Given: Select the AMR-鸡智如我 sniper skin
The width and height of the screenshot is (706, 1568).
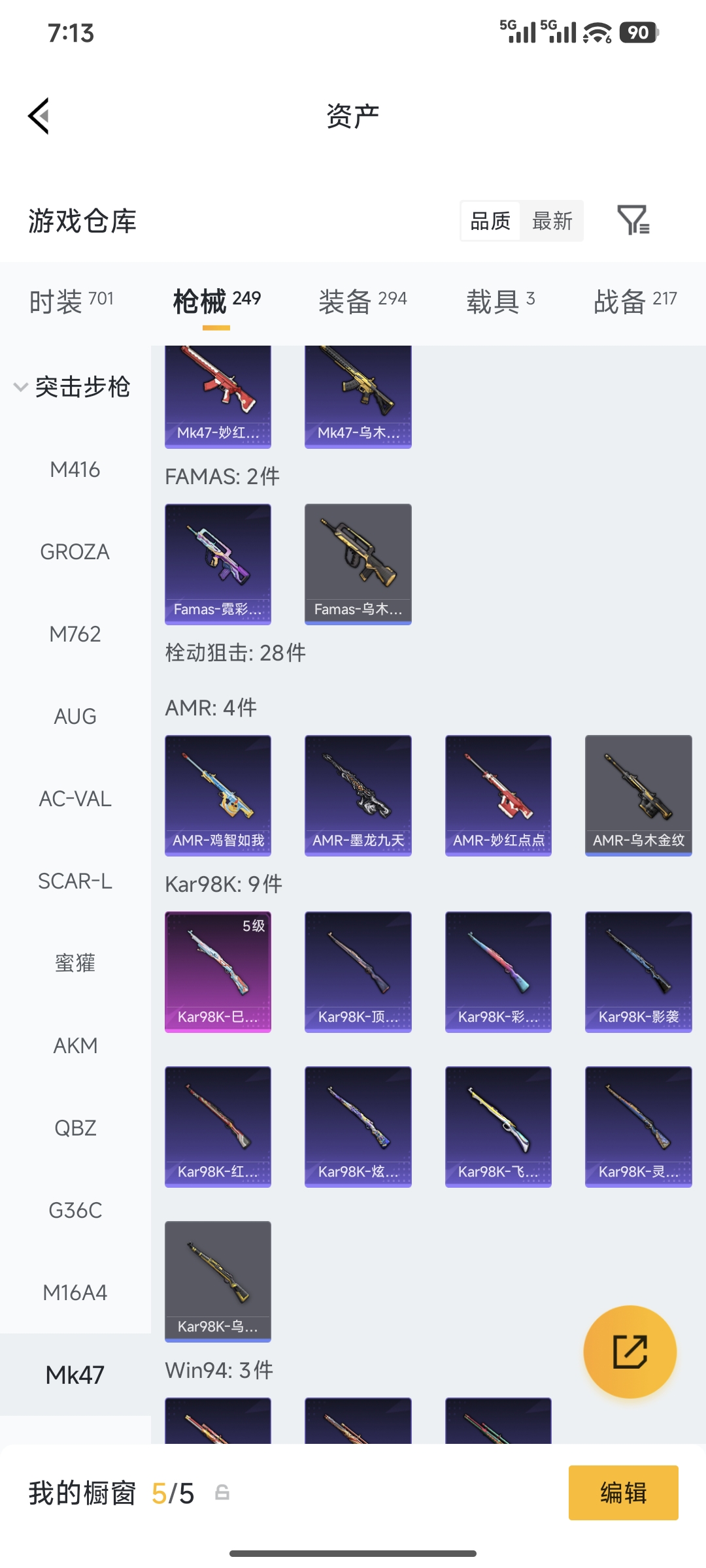Looking at the screenshot, I should pos(218,794).
